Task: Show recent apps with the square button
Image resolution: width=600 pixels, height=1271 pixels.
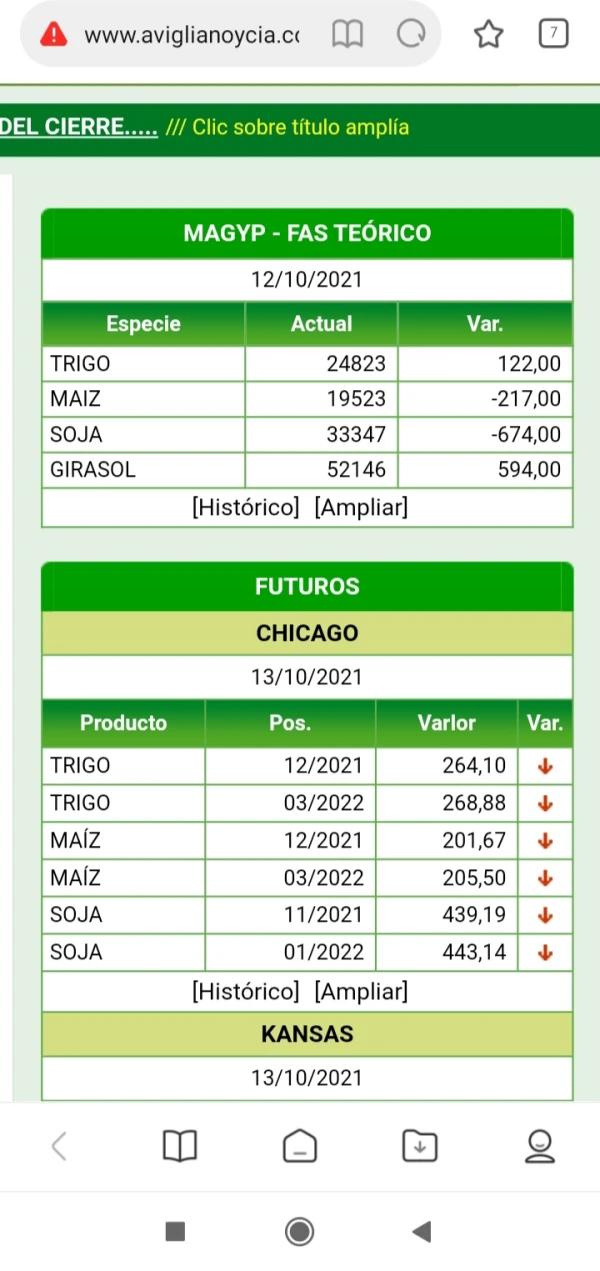Action: point(175,1231)
